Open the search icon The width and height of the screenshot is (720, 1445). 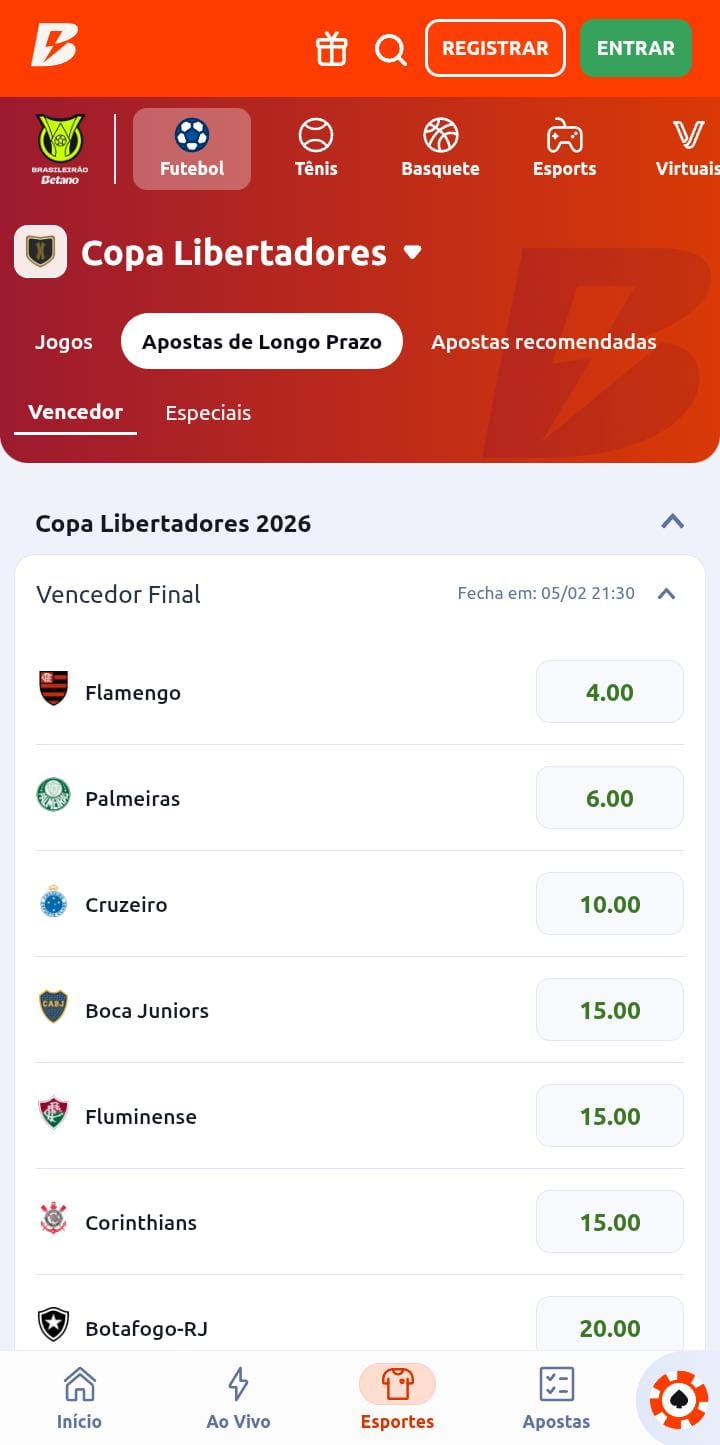click(390, 49)
